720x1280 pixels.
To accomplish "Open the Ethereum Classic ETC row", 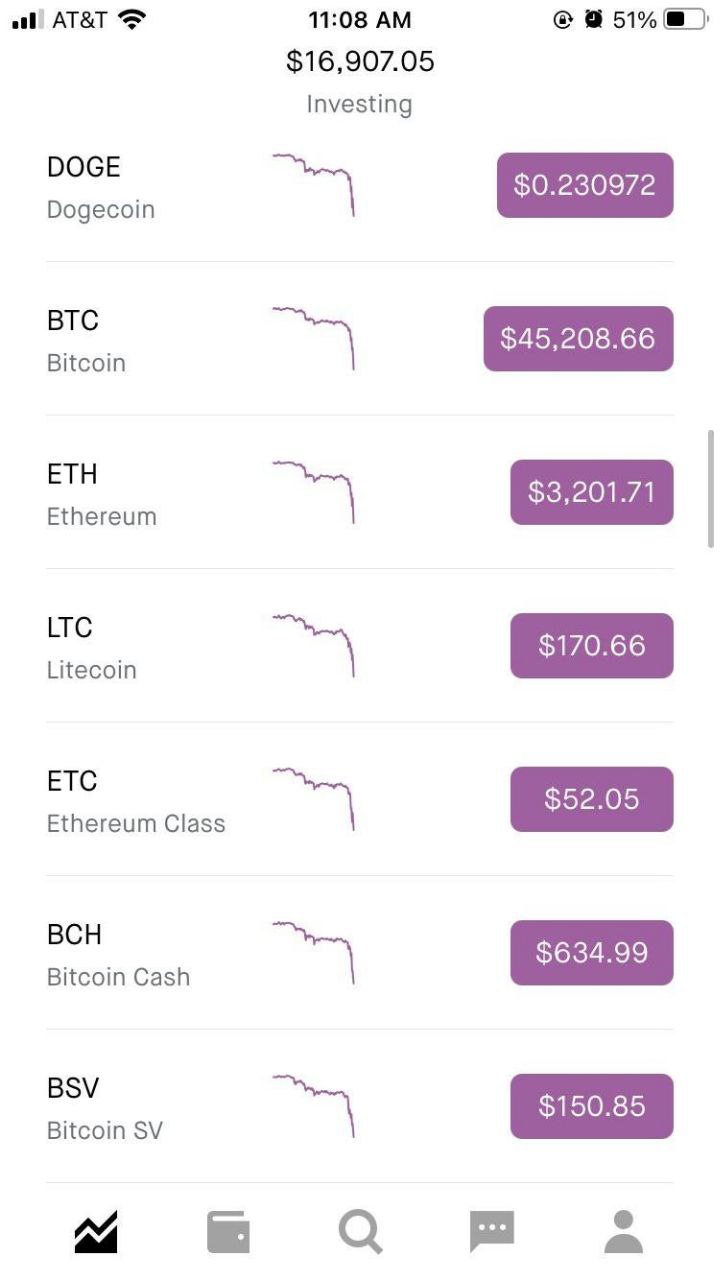I will 360,799.
